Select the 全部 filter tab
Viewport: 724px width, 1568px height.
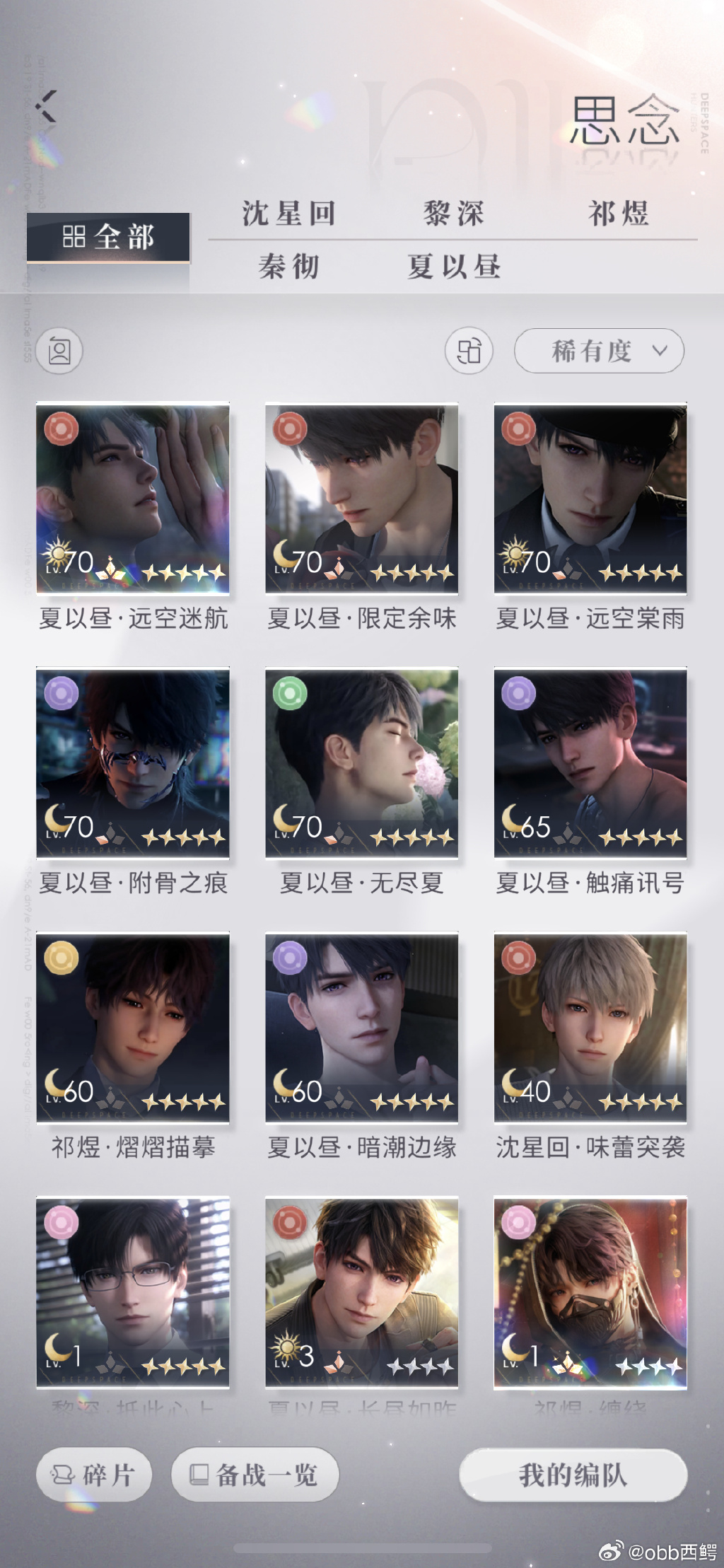pos(108,237)
